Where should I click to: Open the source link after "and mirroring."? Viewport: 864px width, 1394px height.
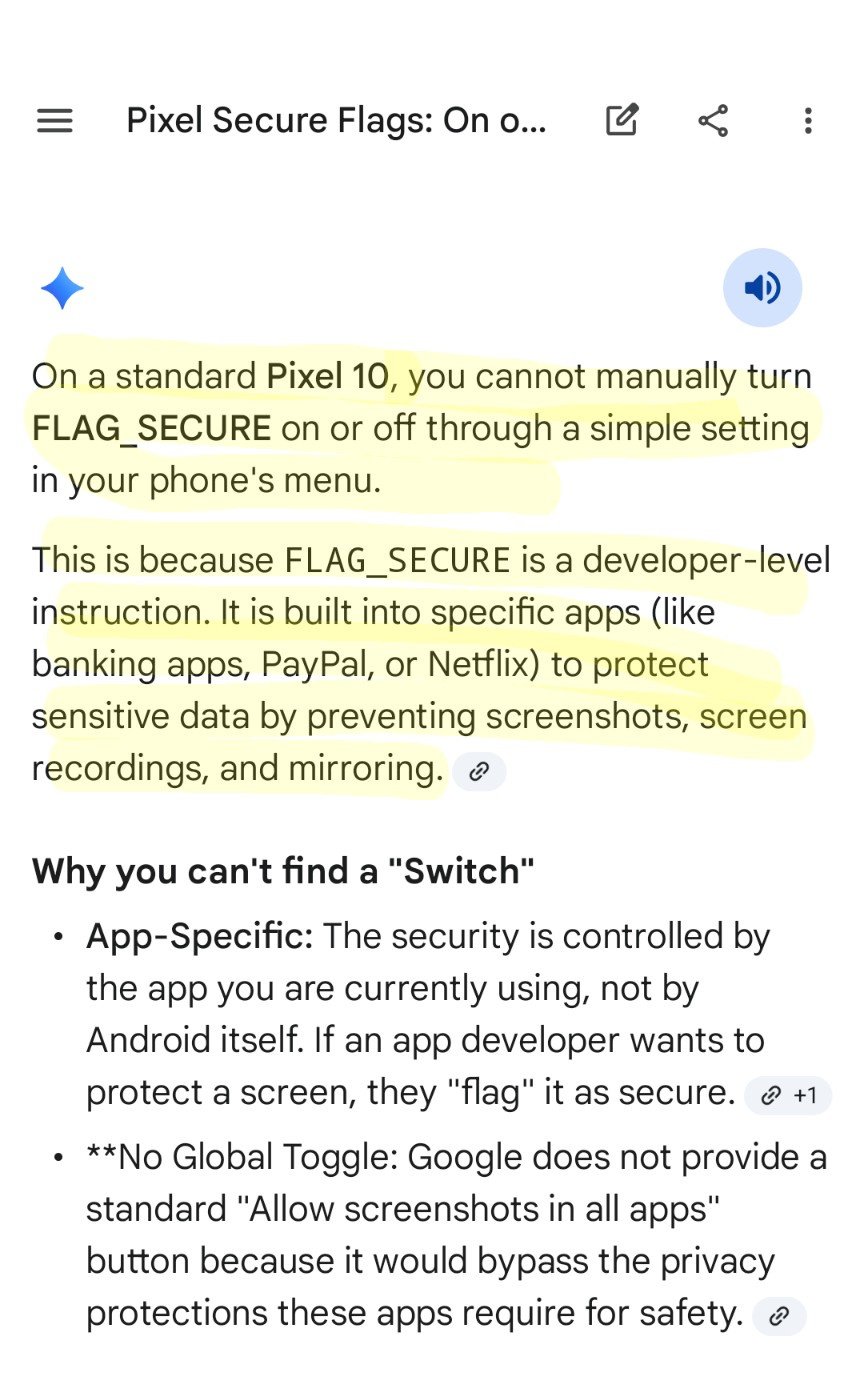tap(479, 771)
